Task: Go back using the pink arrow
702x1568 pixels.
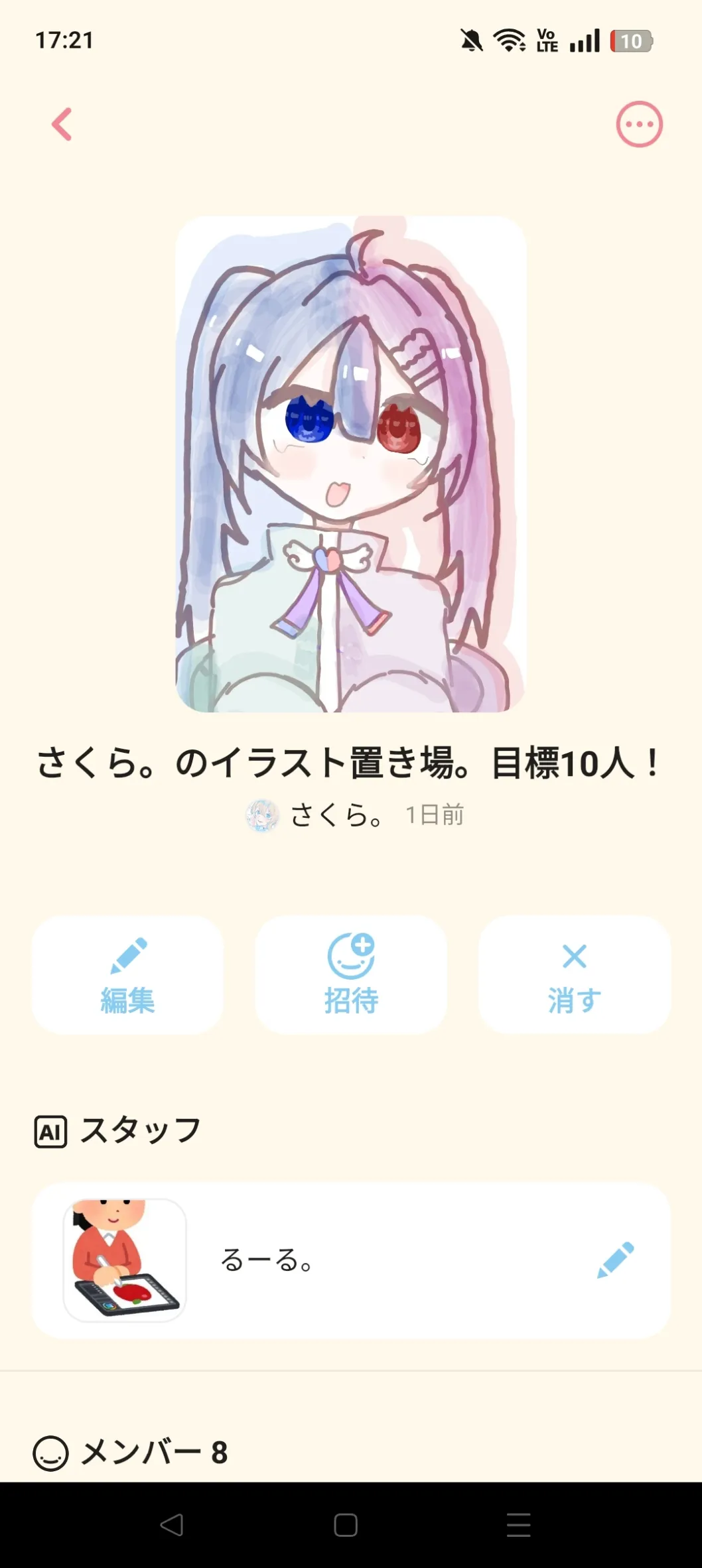Action: [62, 125]
